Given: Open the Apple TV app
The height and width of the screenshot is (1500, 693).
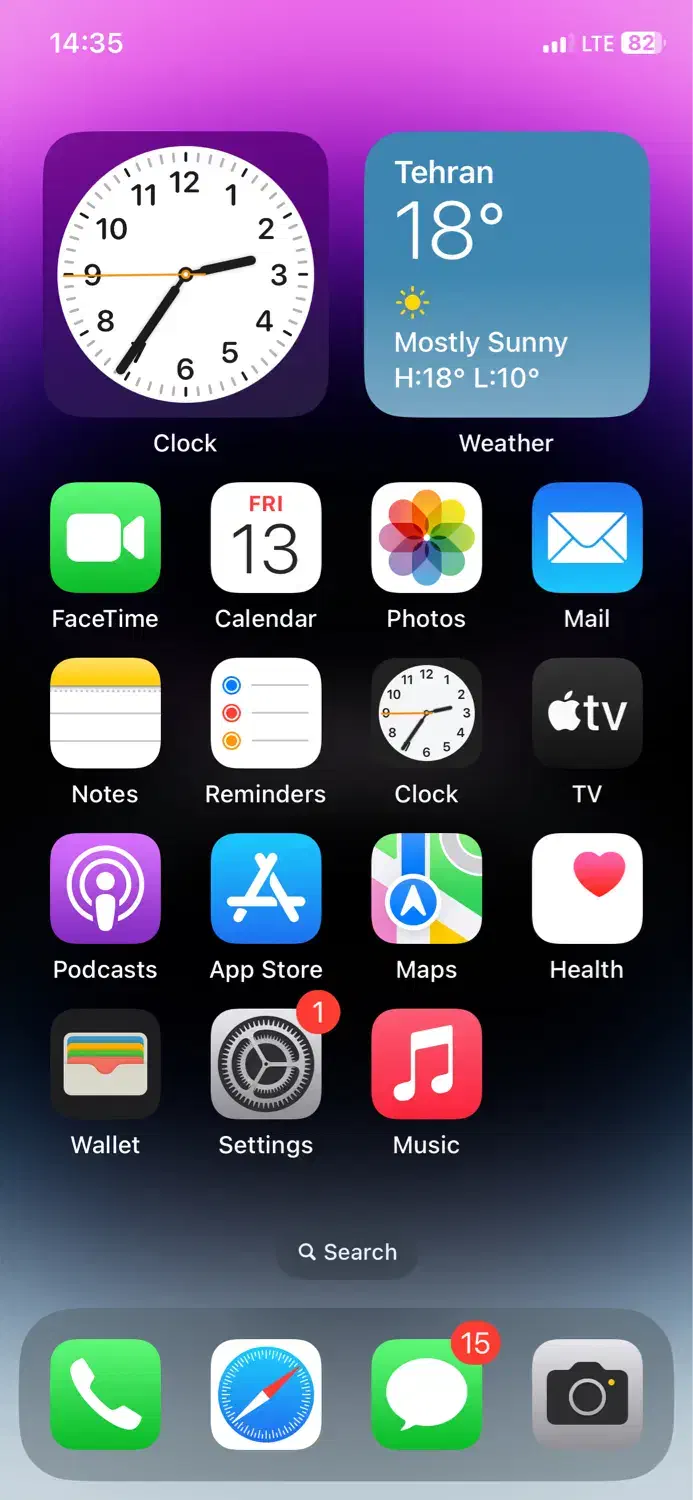Looking at the screenshot, I should 587,713.
